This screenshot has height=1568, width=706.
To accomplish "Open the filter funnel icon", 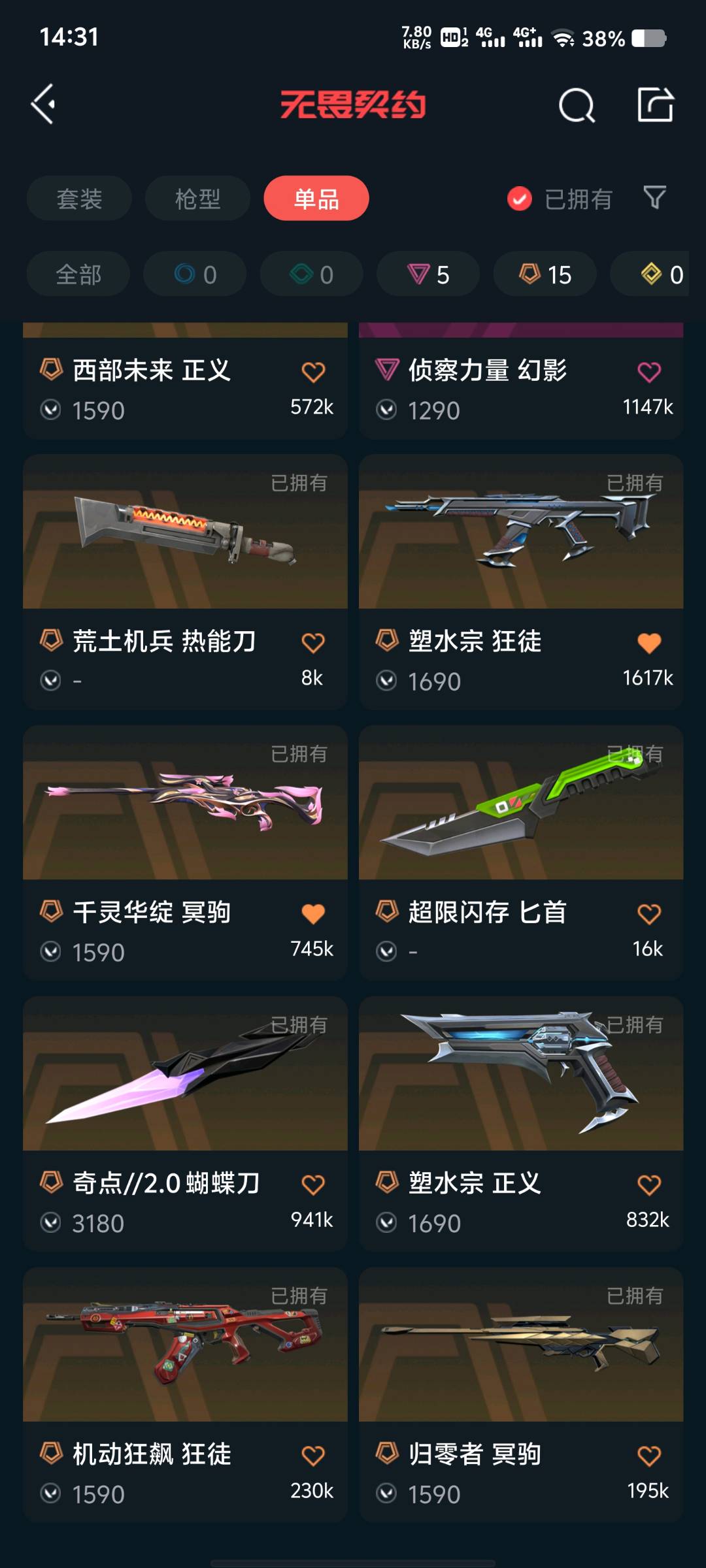I will coord(654,197).
